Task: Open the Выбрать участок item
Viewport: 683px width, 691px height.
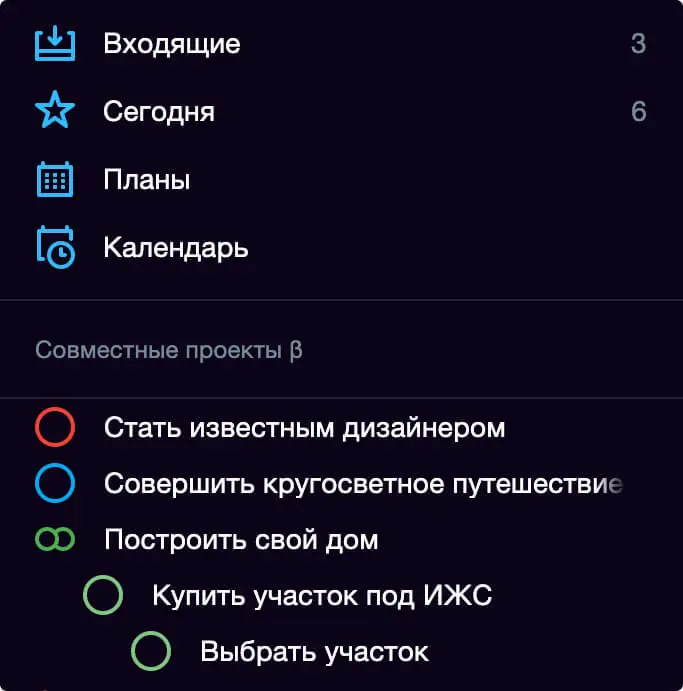Action: (314, 653)
